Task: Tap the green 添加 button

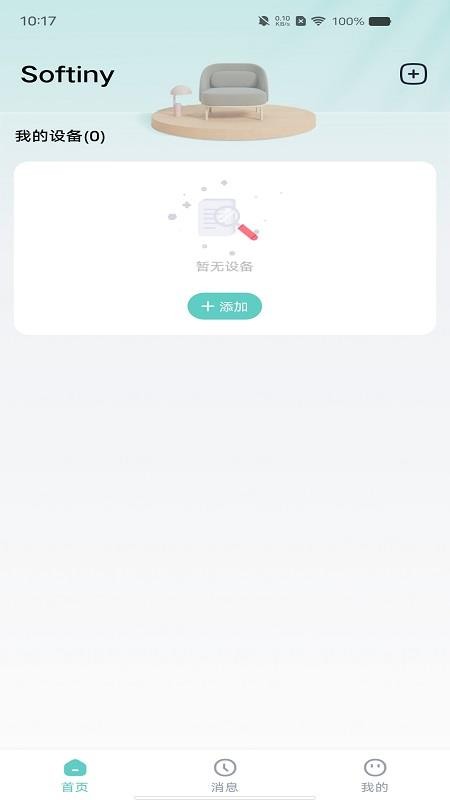Action: (x=224, y=306)
